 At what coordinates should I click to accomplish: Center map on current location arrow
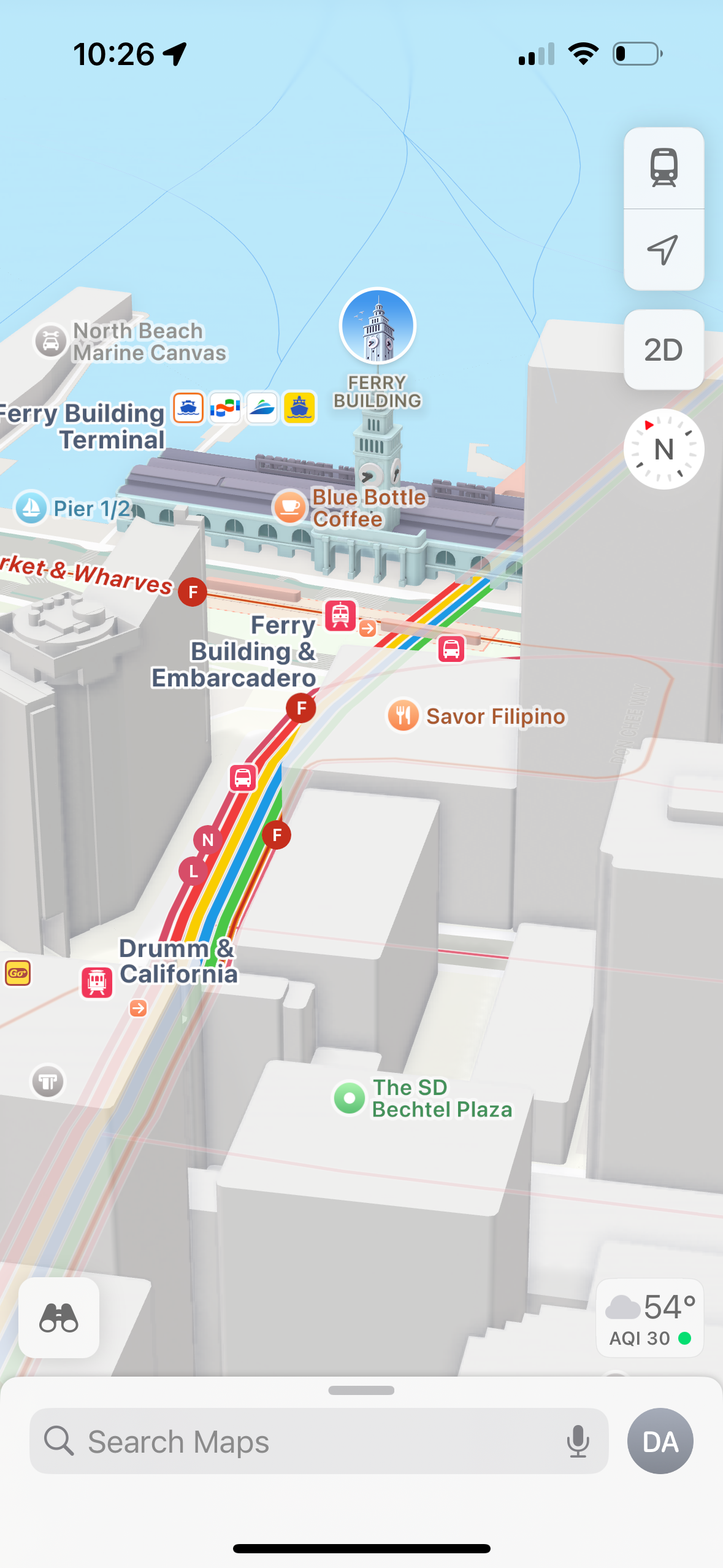pos(664,250)
